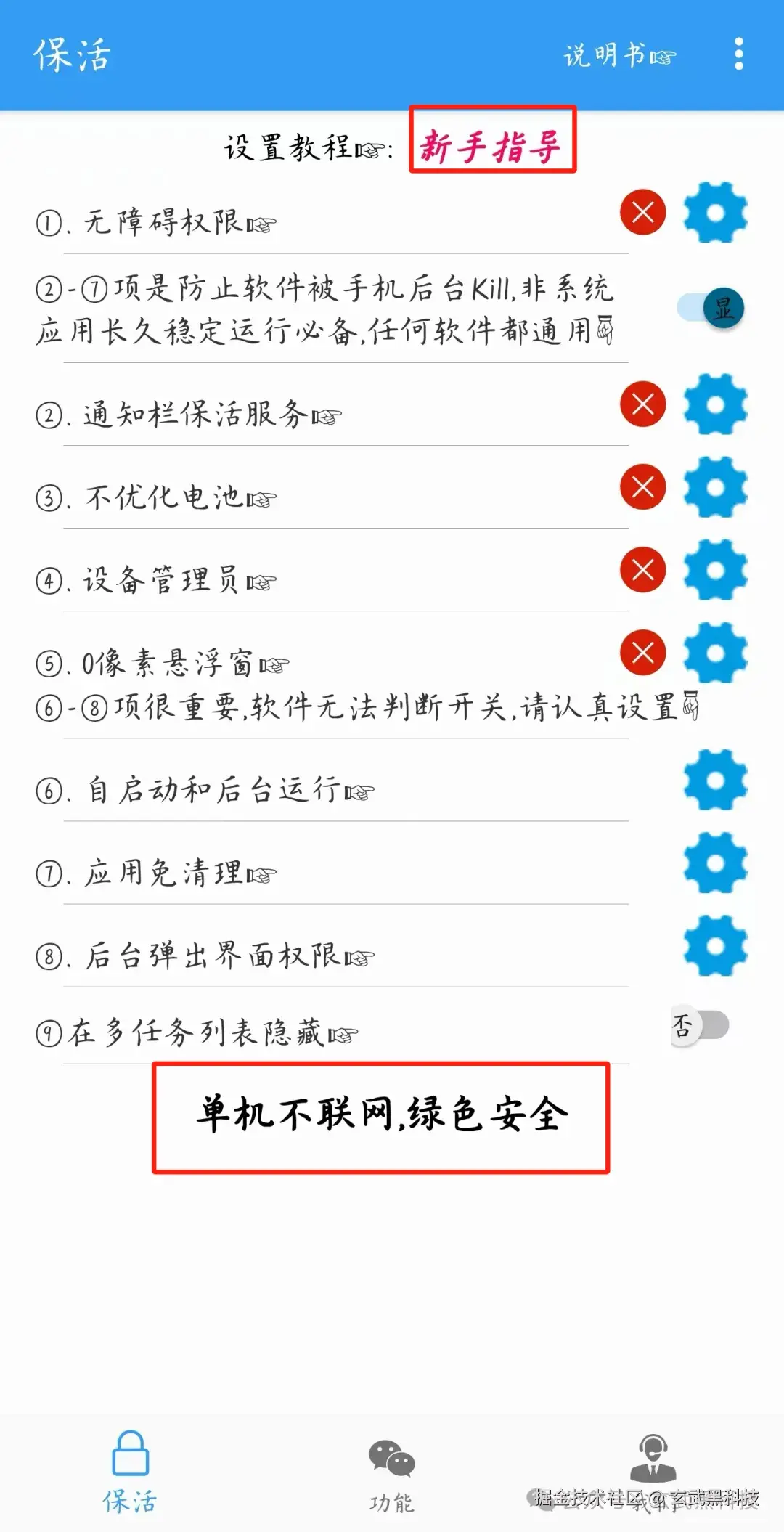Open the 说明书 manual link
This screenshot has width=784, height=1532.
(x=618, y=55)
